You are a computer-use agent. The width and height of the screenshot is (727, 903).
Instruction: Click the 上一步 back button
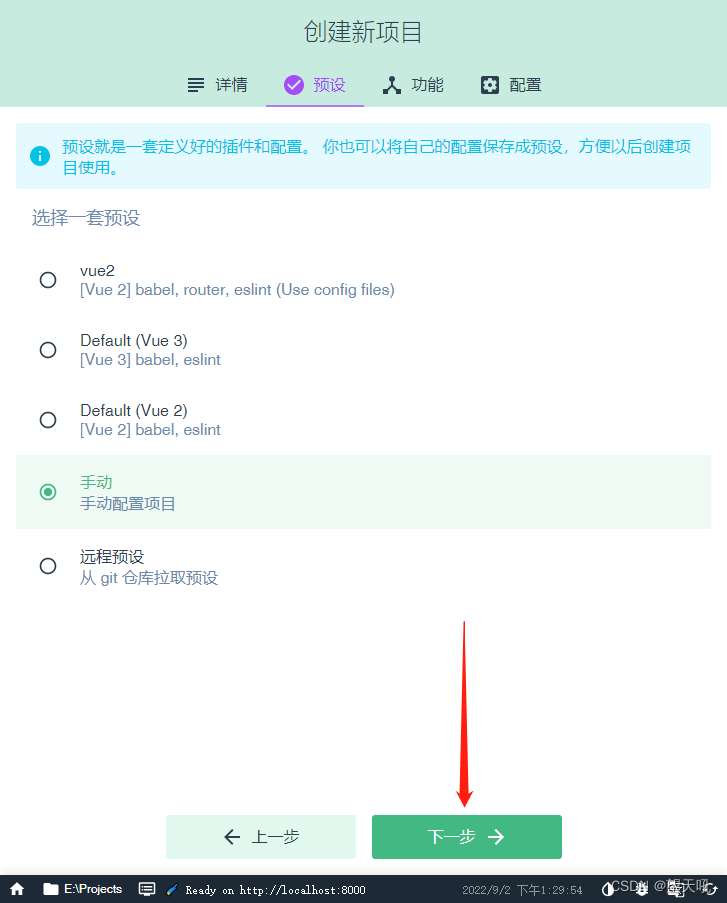click(260, 837)
